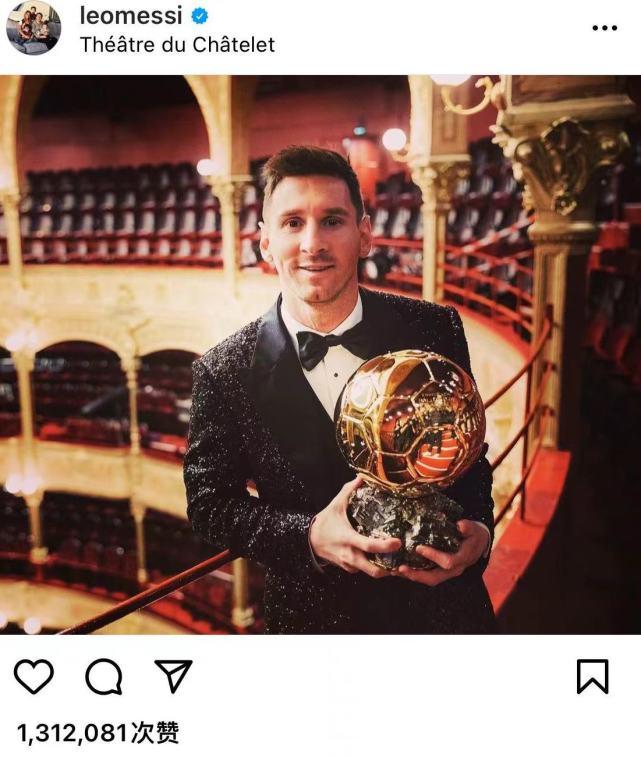Viewport: 641px width, 757px height.
Task: Open the leomessi username link
Action: pos(130,16)
